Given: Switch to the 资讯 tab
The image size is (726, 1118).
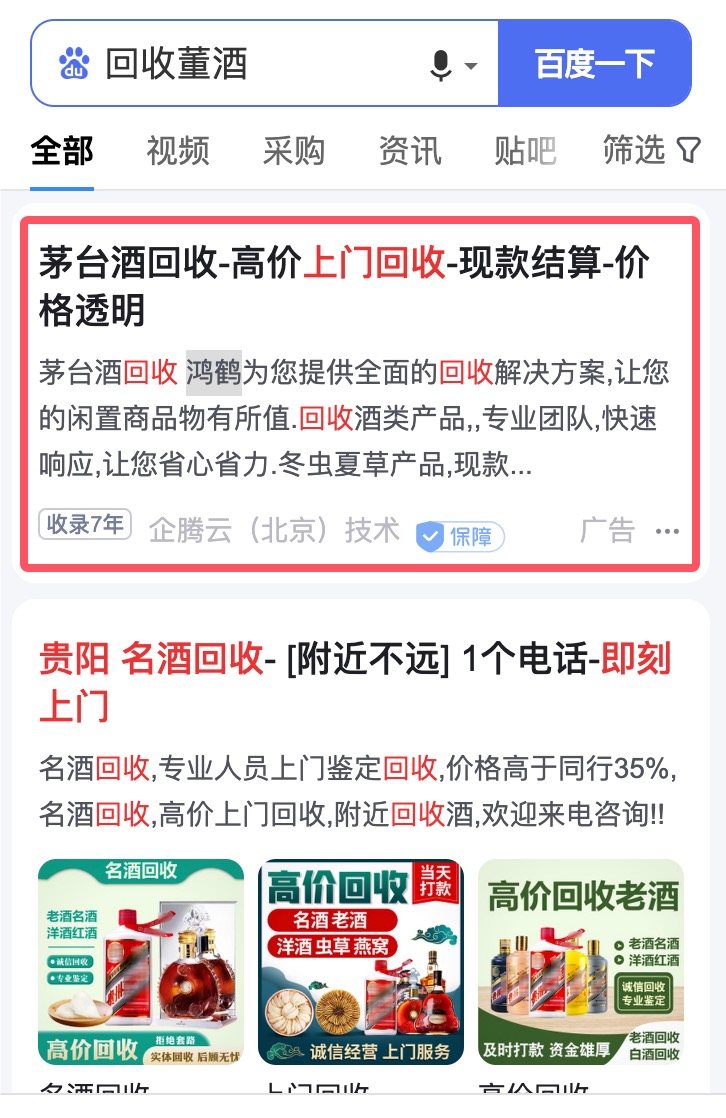Looking at the screenshot, I should pos(410,151).
